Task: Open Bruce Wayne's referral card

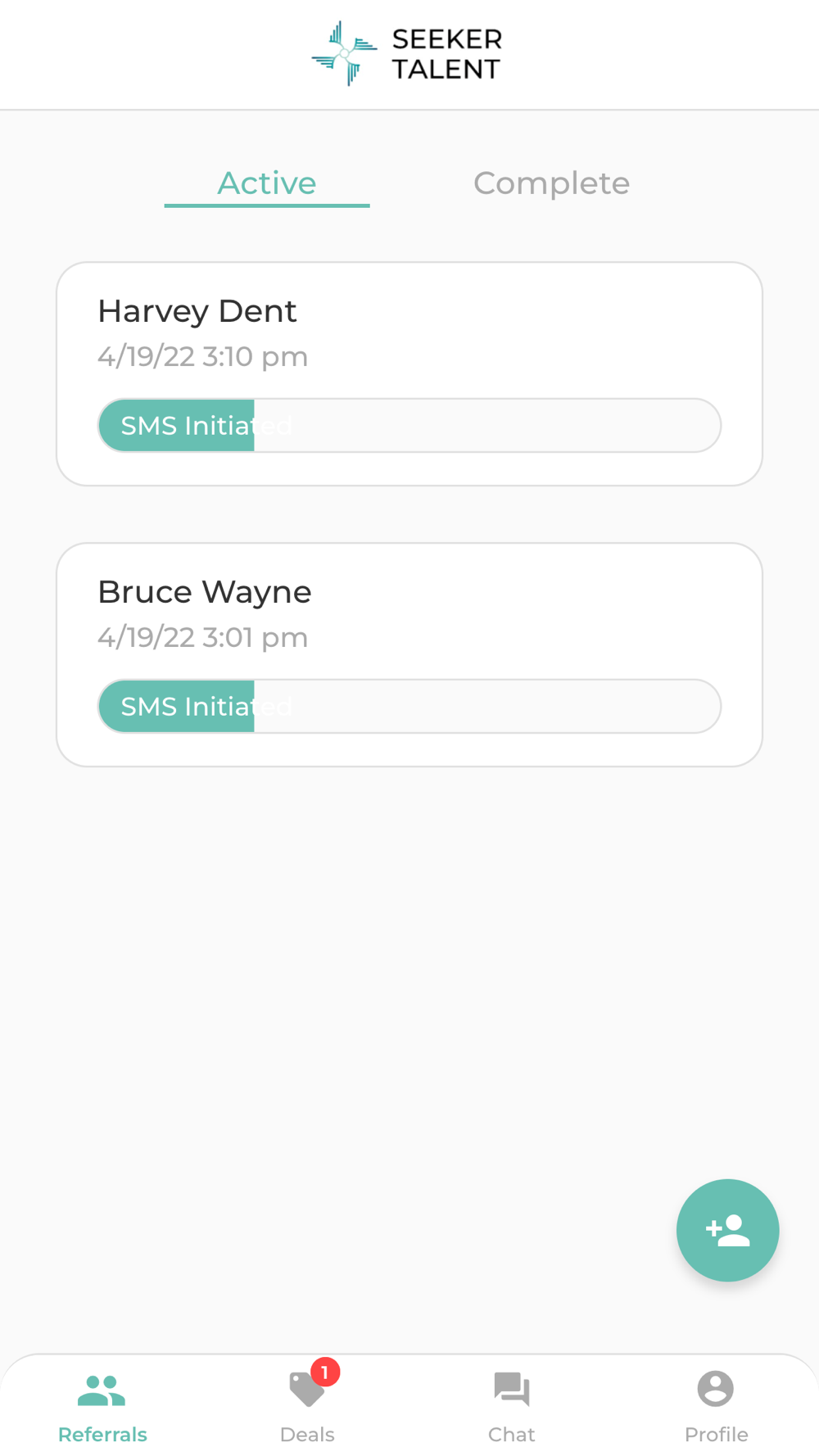Action: [x=409, y=654]
